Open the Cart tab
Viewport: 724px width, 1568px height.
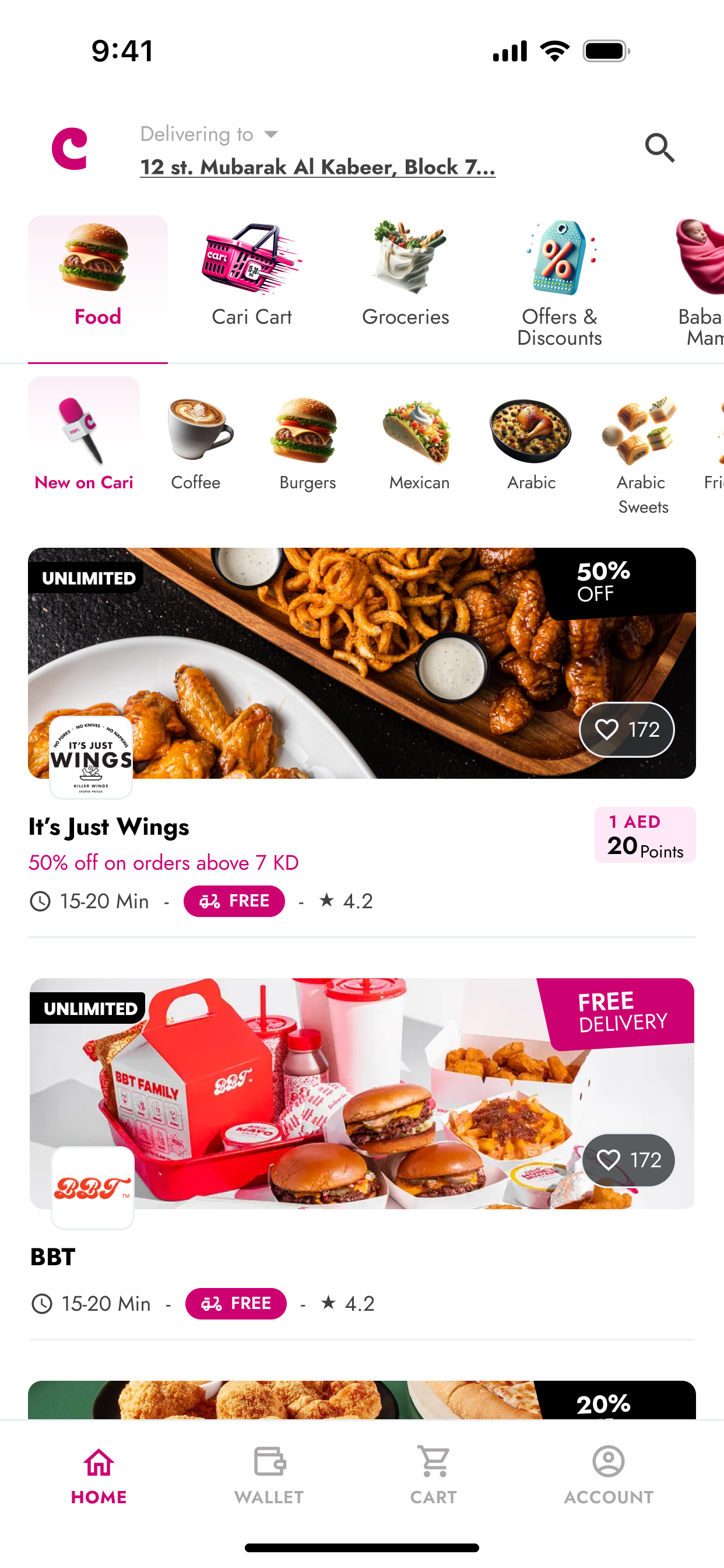[433, 1473]
